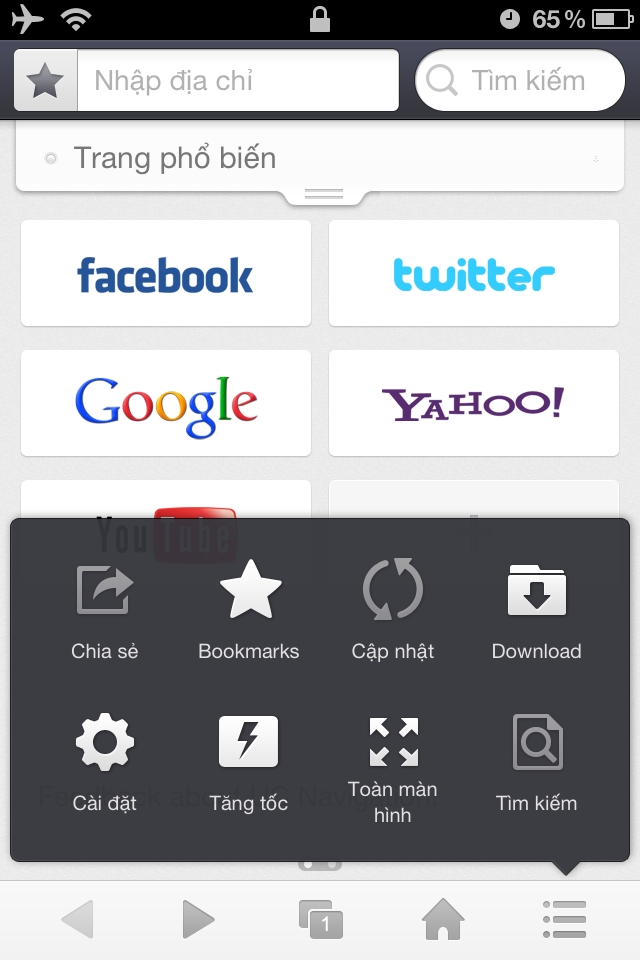
Task: Tap the star icon beside address bar
Action: tap(45, 80)
